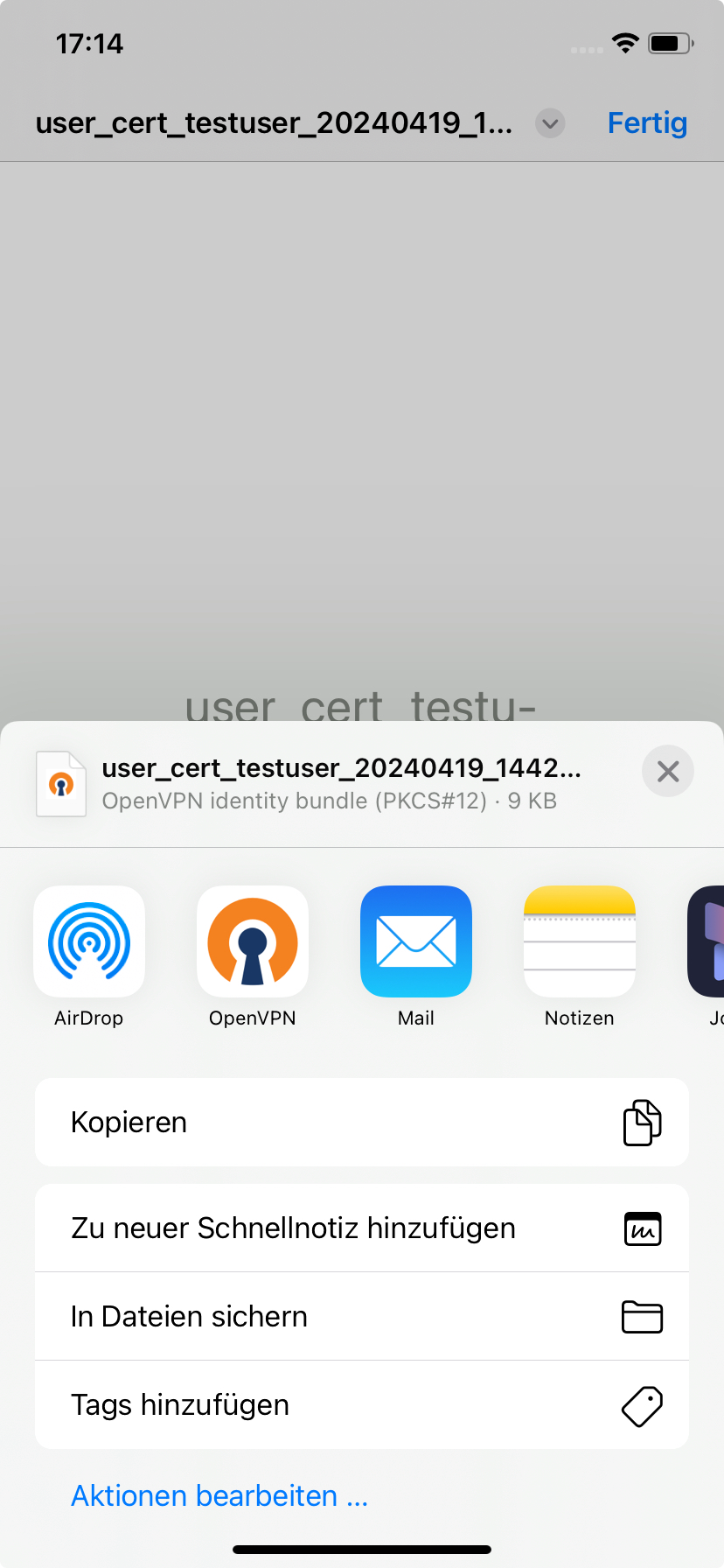Share the file to Notizen

point(579,941)
